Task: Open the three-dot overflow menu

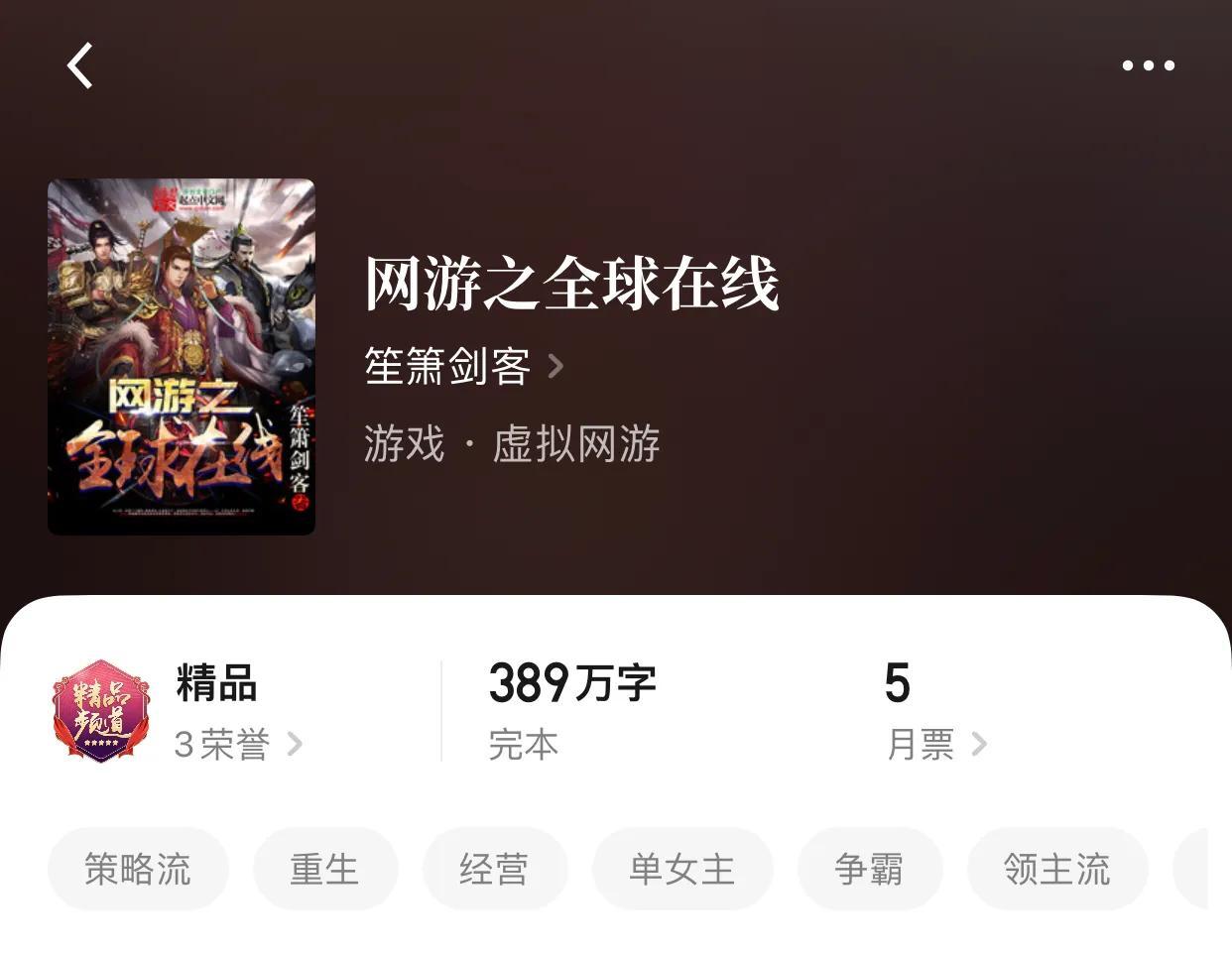Action: click(1148, 66)
